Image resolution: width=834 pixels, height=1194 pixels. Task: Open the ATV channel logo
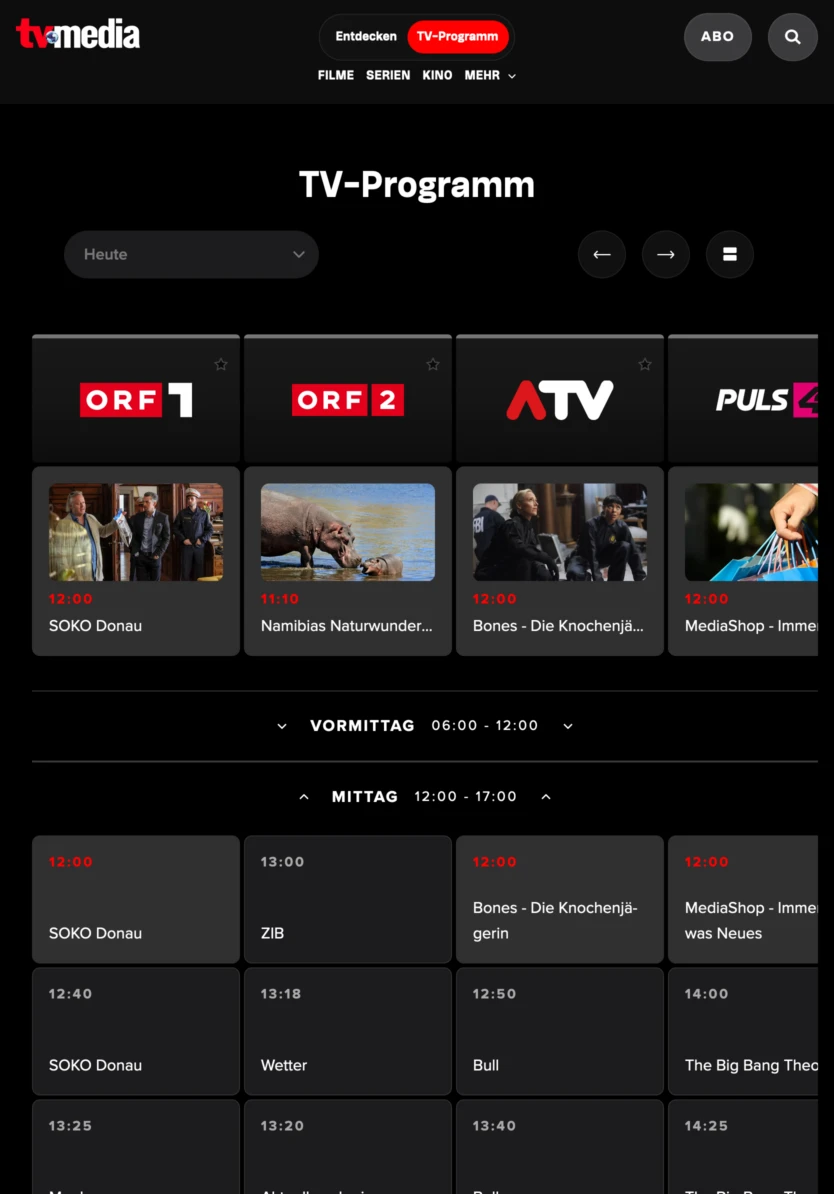point(559,401)
